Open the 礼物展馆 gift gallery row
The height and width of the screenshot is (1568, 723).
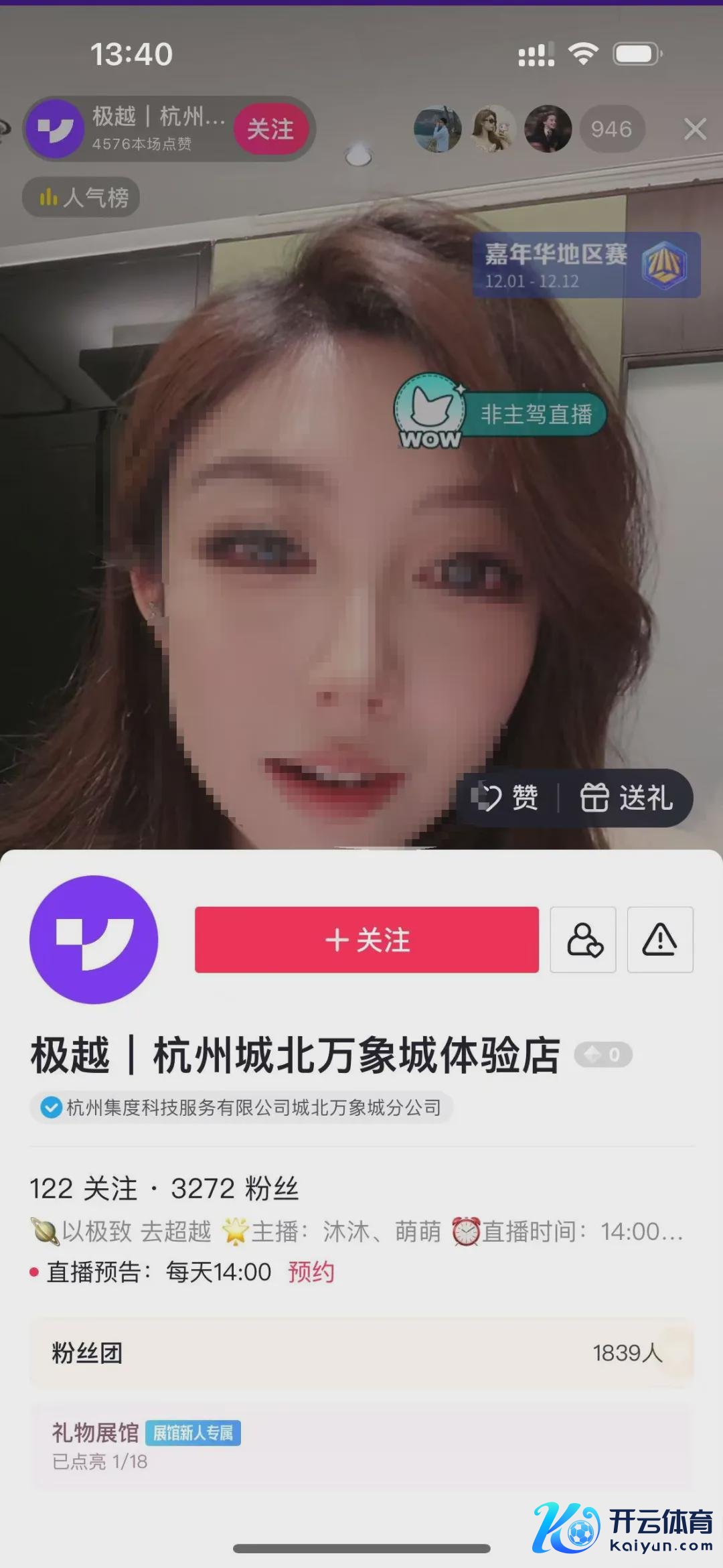(x=361, y=1446)
